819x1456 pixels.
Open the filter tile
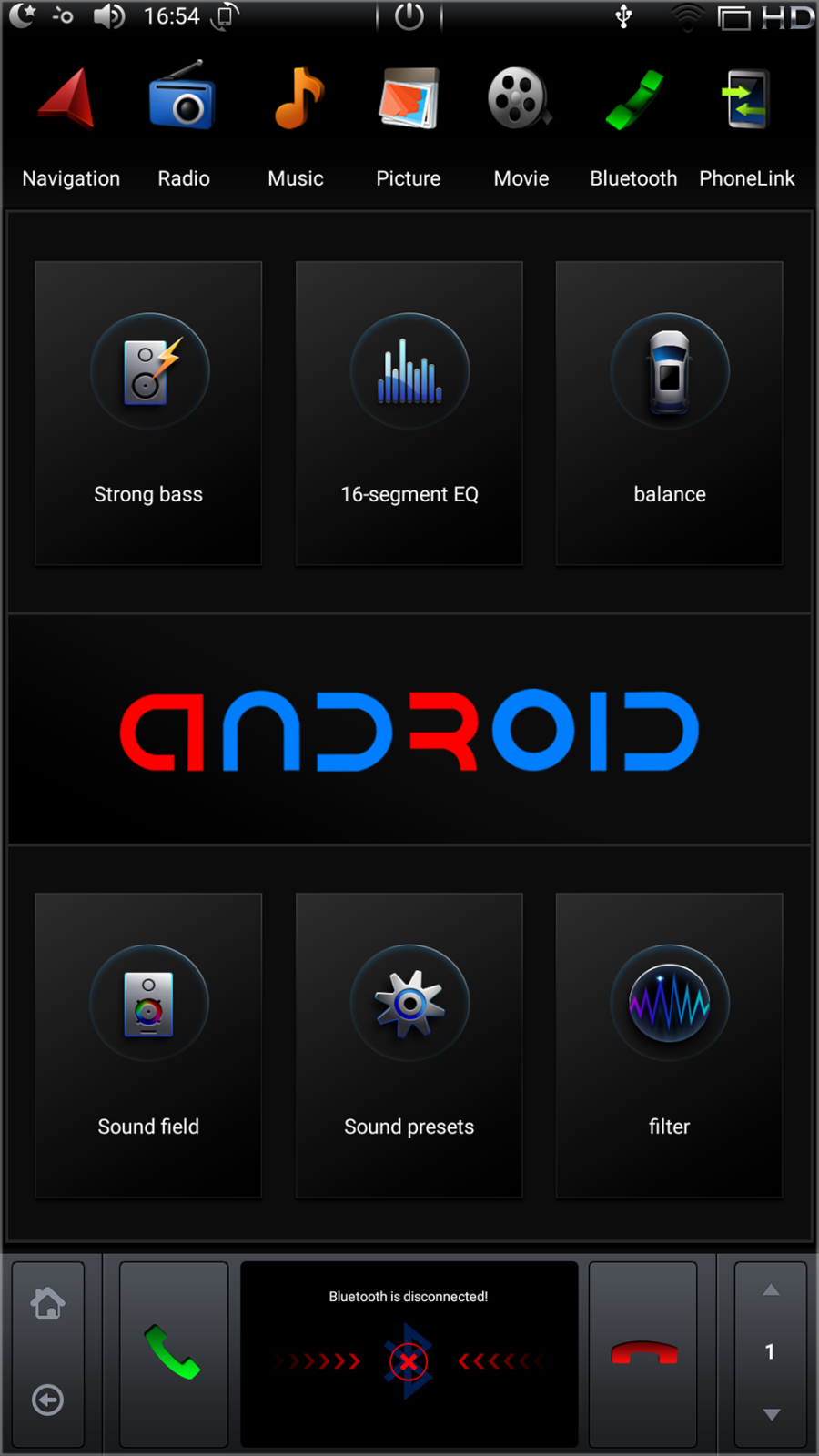[x=669, y=1045]
